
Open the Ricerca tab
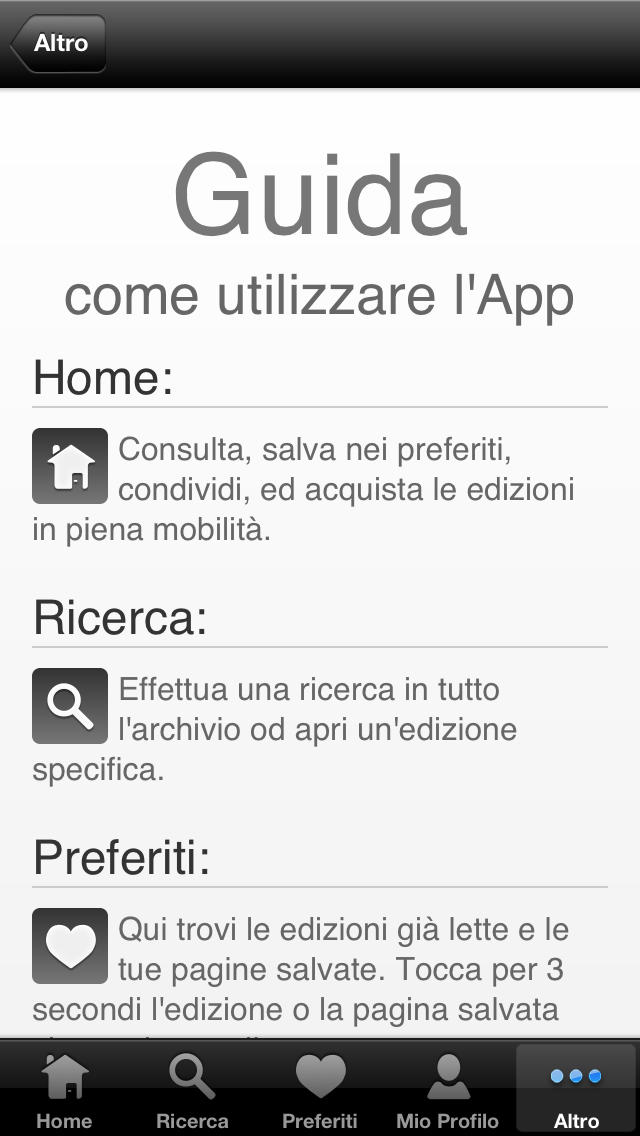point(192,1089)
